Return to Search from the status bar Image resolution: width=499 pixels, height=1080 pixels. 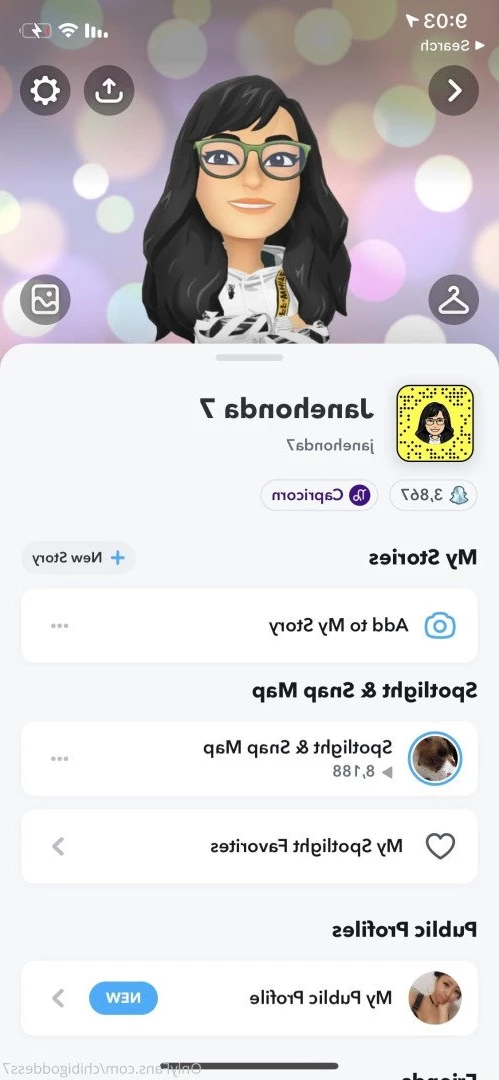445,45
